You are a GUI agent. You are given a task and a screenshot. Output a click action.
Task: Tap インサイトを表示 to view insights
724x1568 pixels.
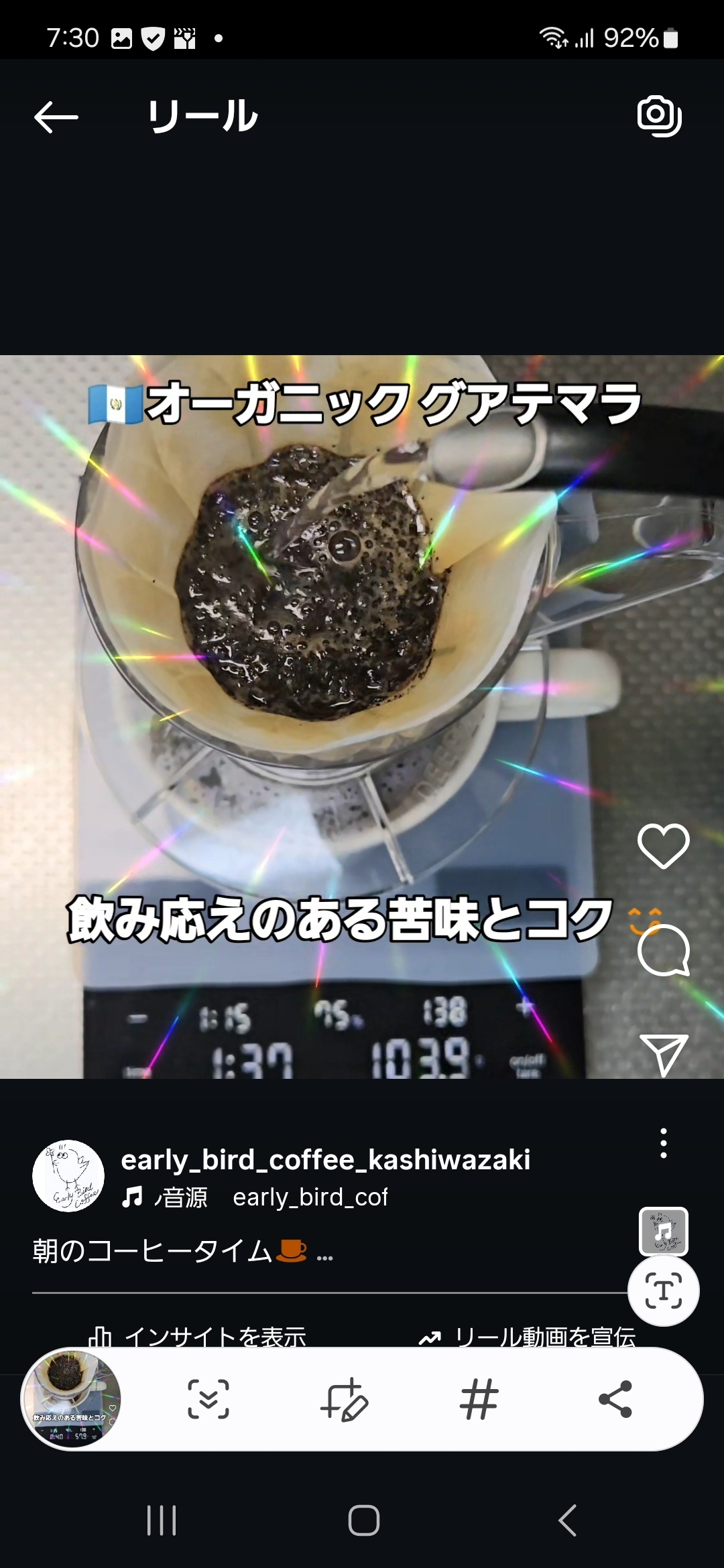click(x=197, y=1337)
